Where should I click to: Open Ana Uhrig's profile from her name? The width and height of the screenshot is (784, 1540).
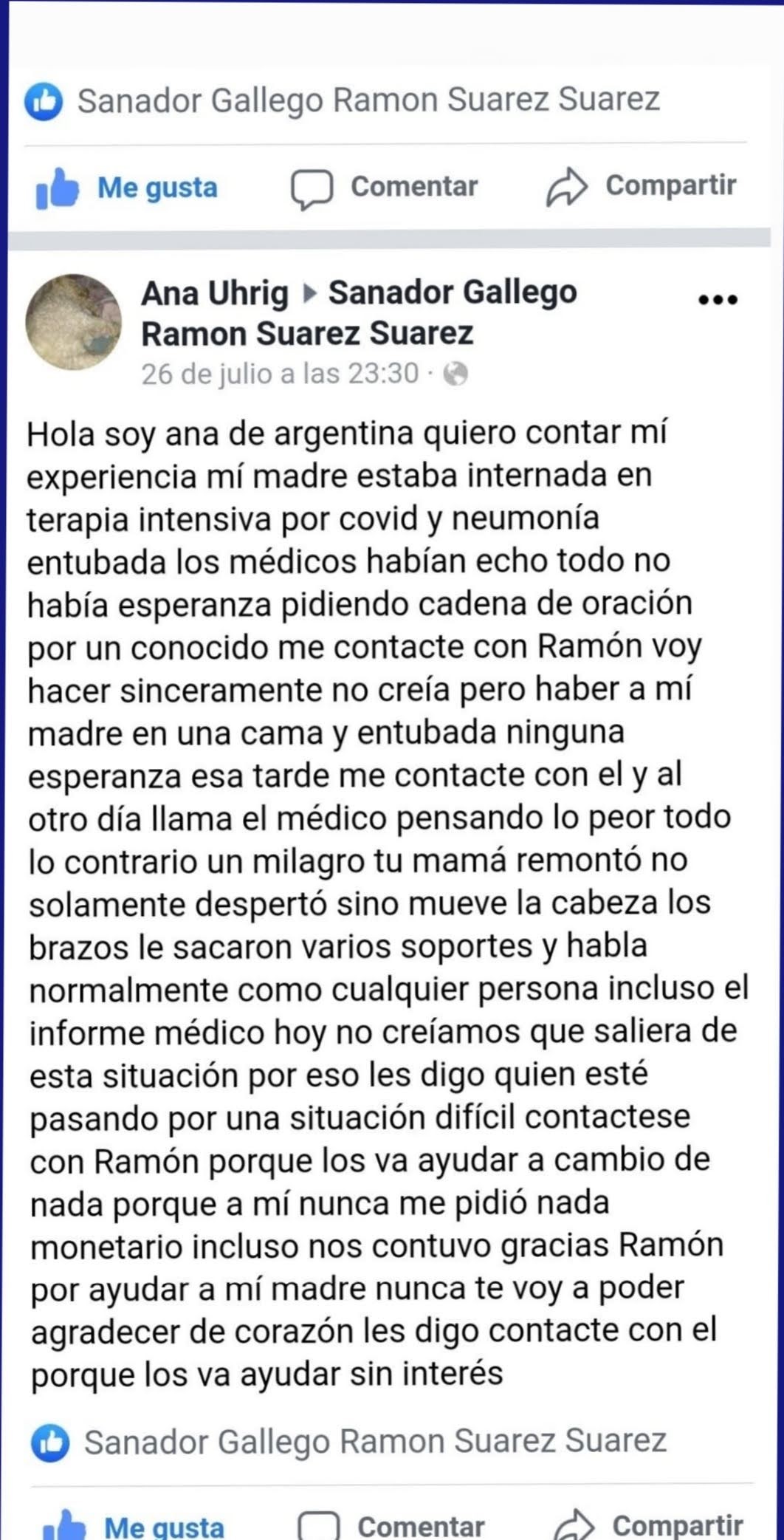214,293
